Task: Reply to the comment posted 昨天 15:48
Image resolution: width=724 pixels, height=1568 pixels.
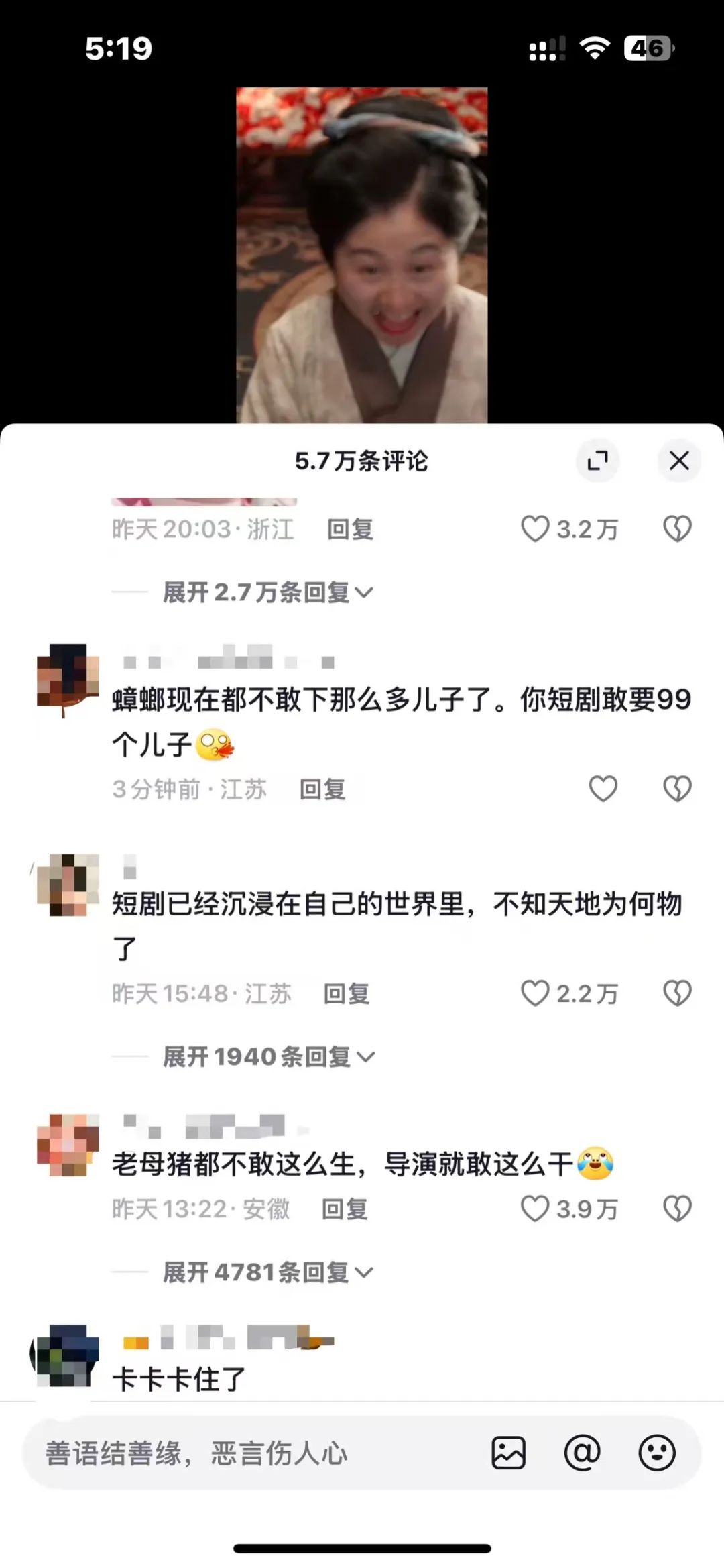Action: click(347, 993)
